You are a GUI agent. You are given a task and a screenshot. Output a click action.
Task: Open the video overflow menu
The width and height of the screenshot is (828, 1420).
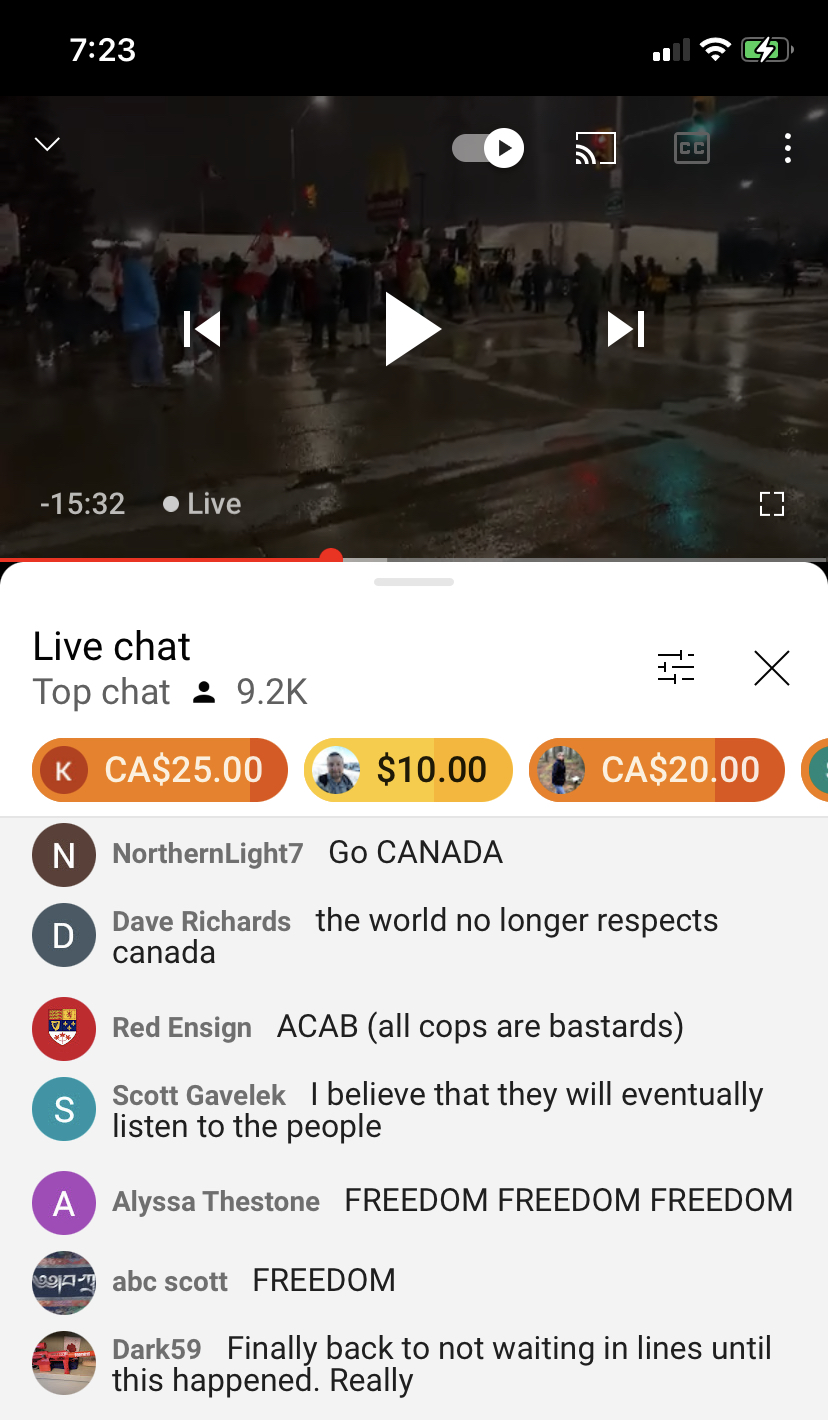pos(788,149)
